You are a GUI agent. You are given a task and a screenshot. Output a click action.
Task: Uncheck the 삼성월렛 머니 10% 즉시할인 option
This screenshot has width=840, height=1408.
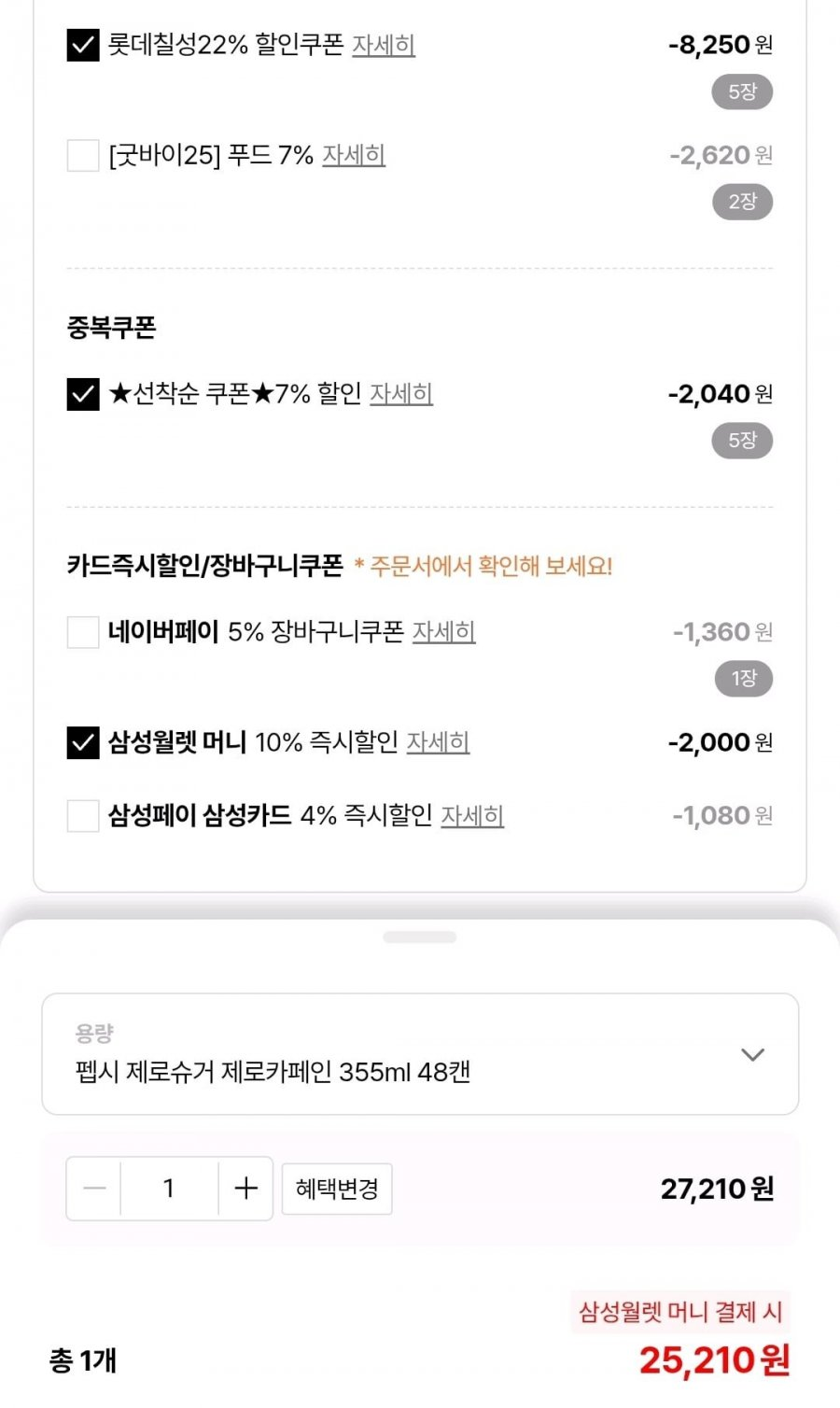81,742
